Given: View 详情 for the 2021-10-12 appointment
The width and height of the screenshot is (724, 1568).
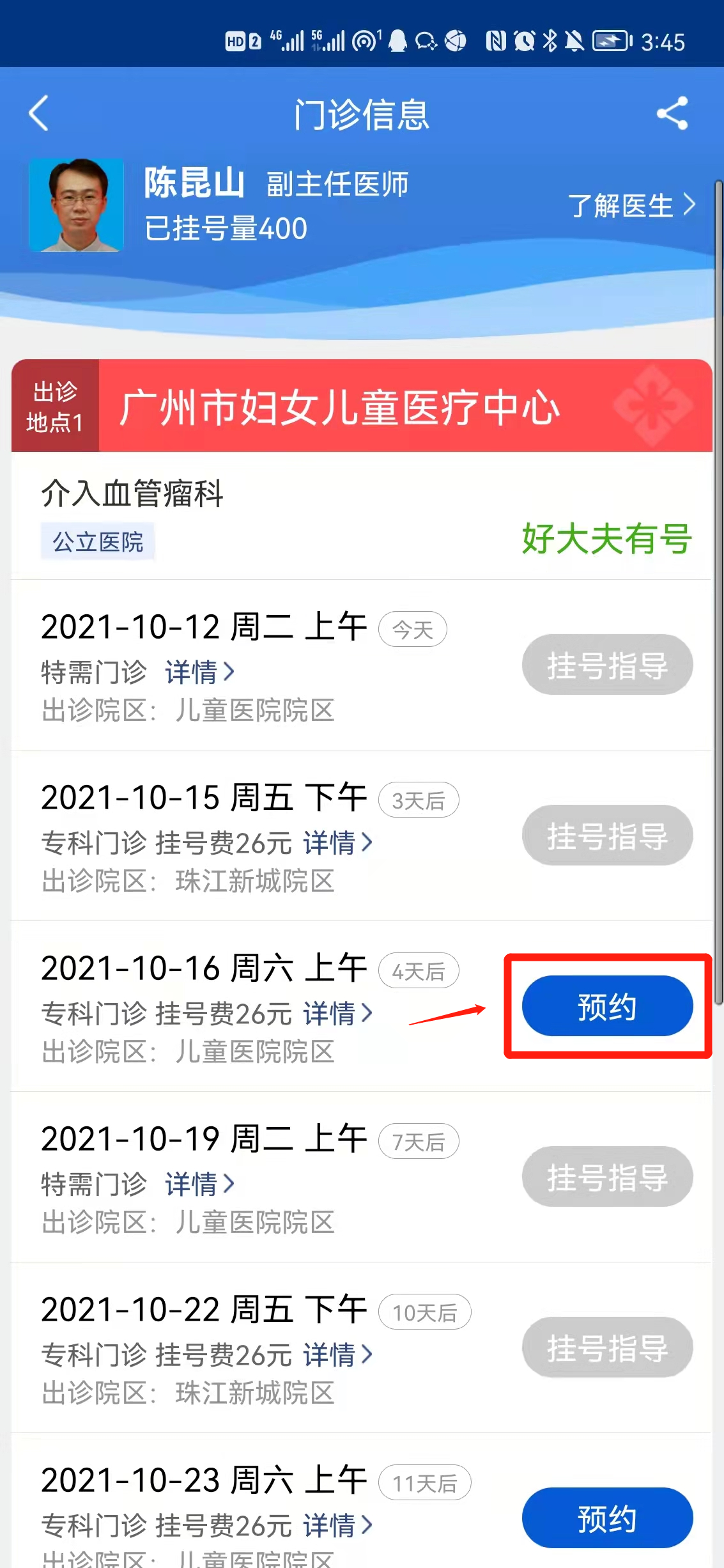Looking at the screenshot, I should (x=199, y=672).
